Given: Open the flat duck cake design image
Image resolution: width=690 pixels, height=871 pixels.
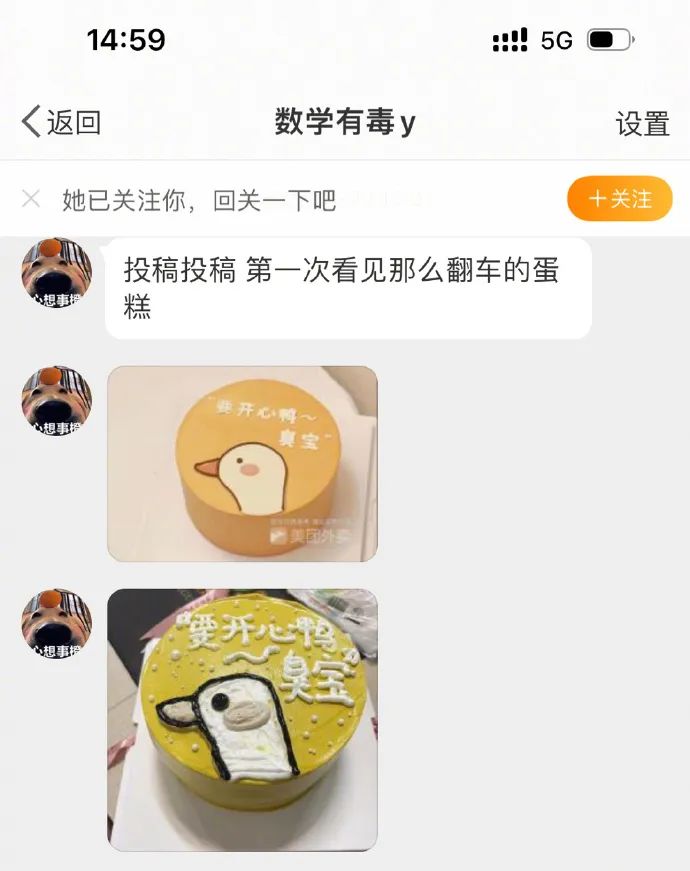Looking at the screenshot, I should pyautogui.click(x=242, y=463).
